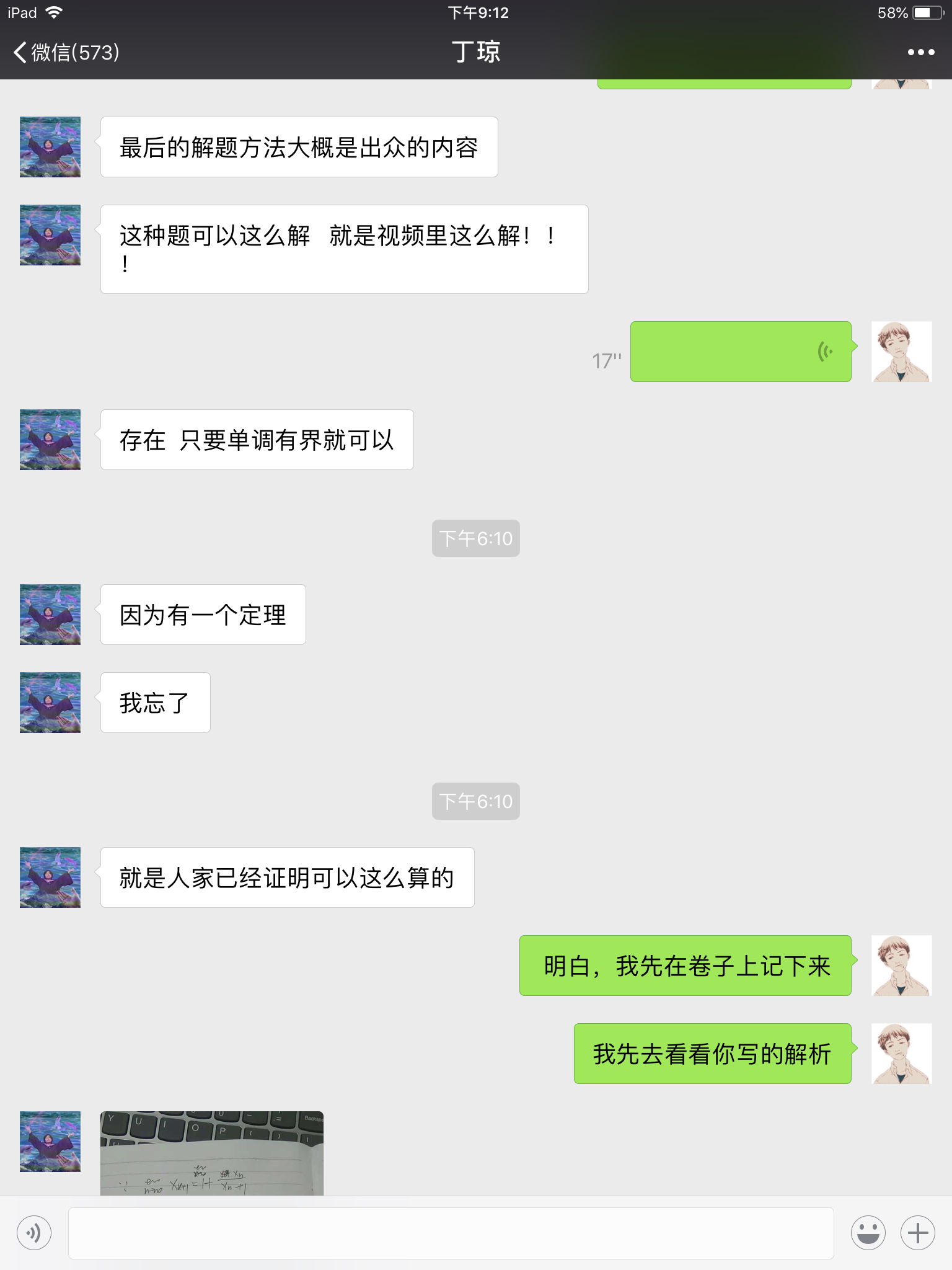
Task: Switch to voice input mode
Action: click(x=34, y=1233)
